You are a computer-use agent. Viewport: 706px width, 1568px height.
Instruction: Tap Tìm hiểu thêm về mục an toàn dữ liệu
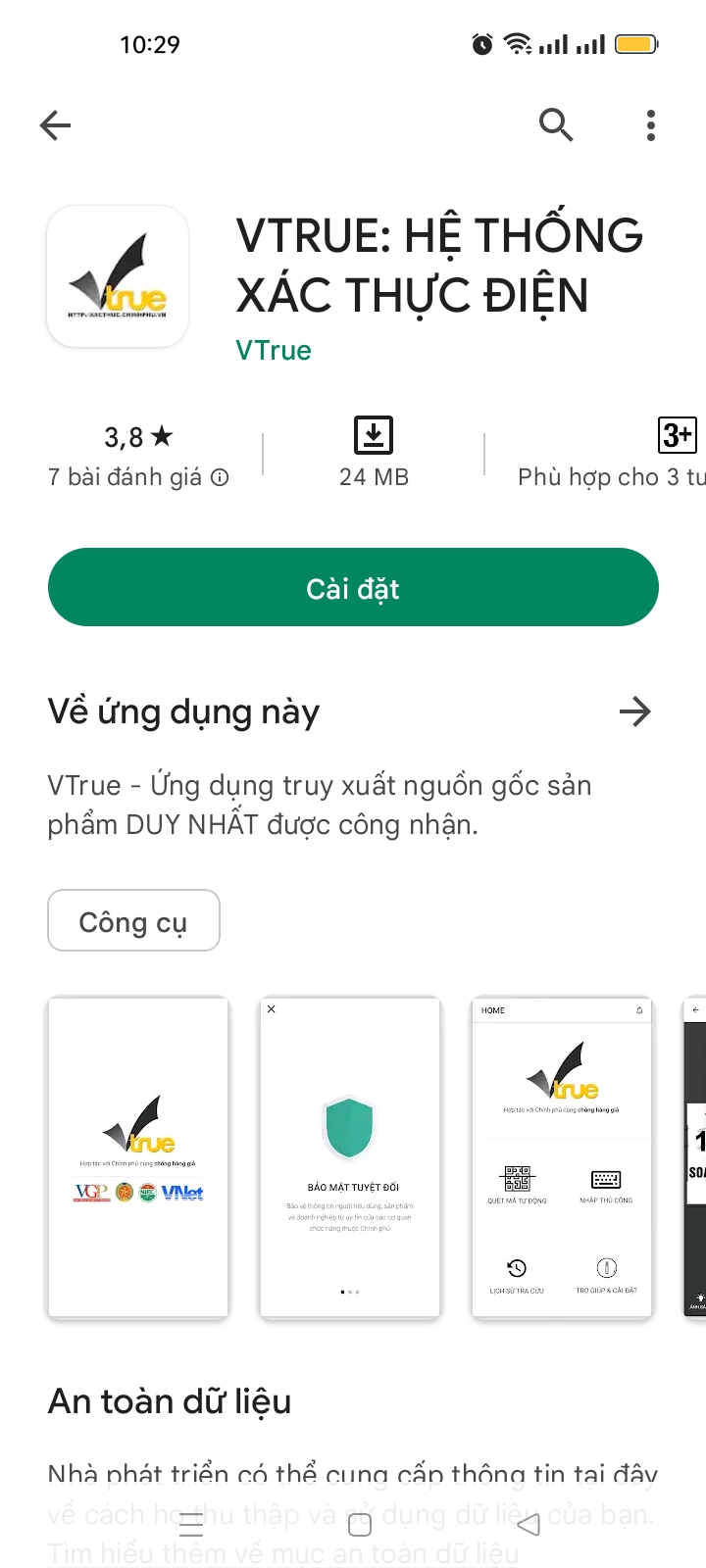282,1553
